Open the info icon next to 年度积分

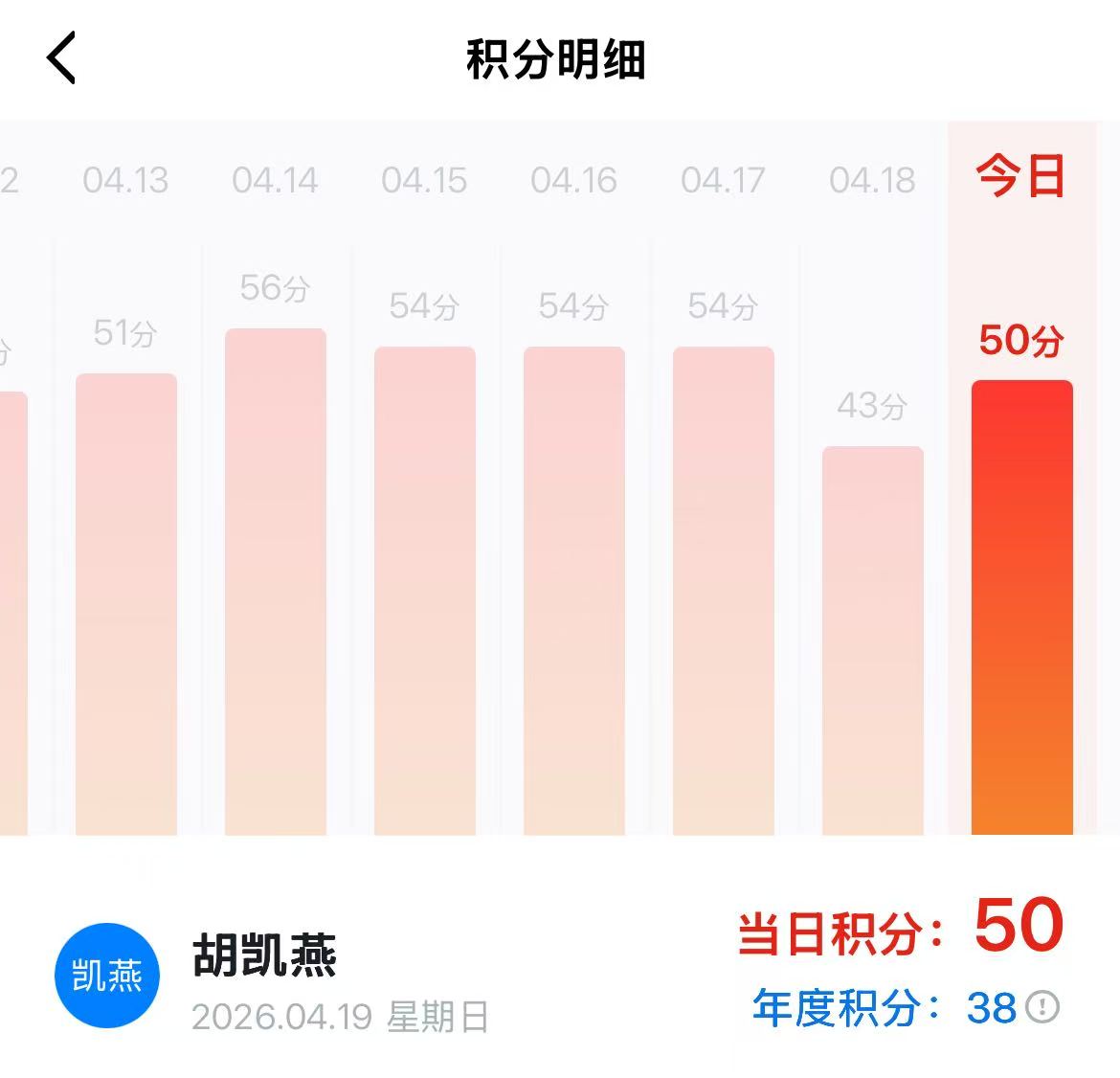pos(1042,1007)
